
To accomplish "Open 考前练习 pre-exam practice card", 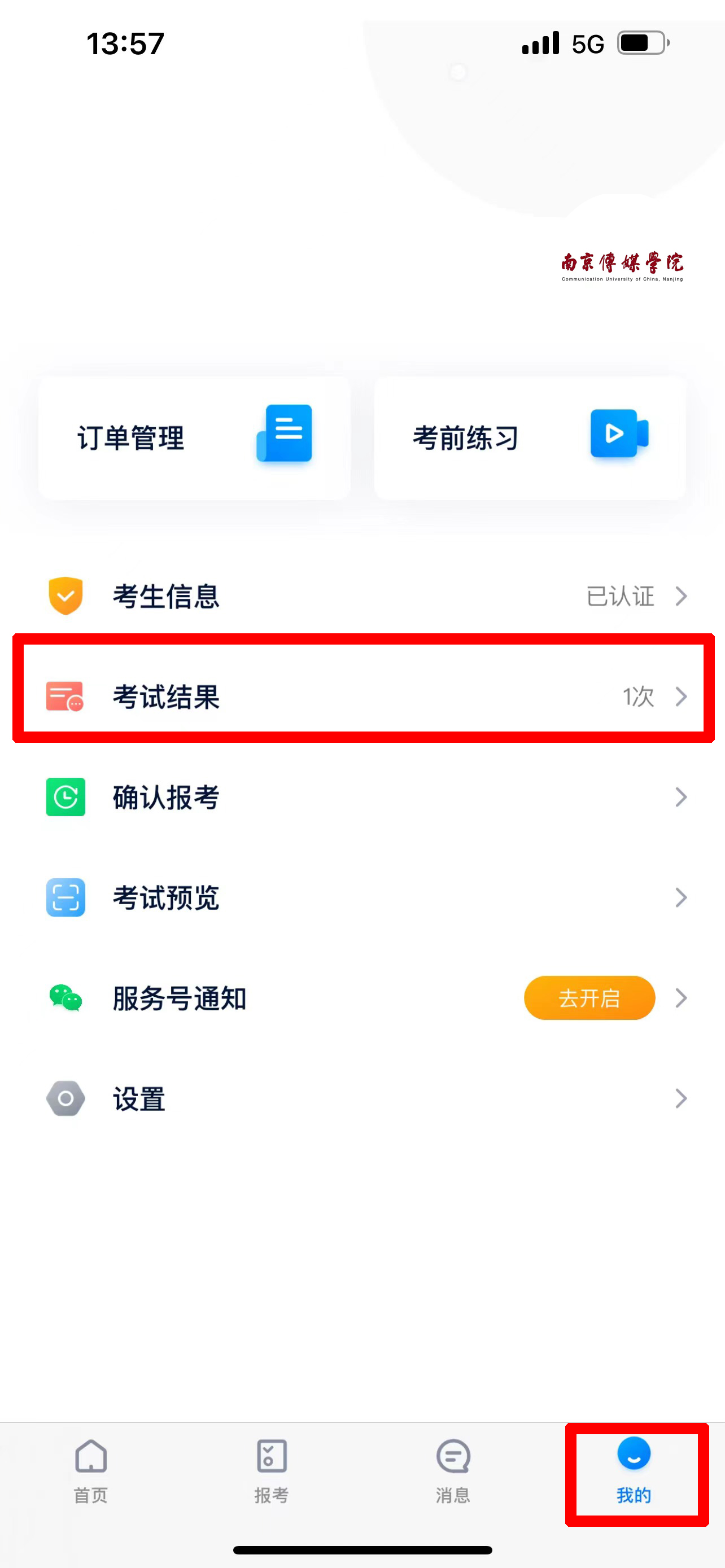I will [x=530, y=437].
